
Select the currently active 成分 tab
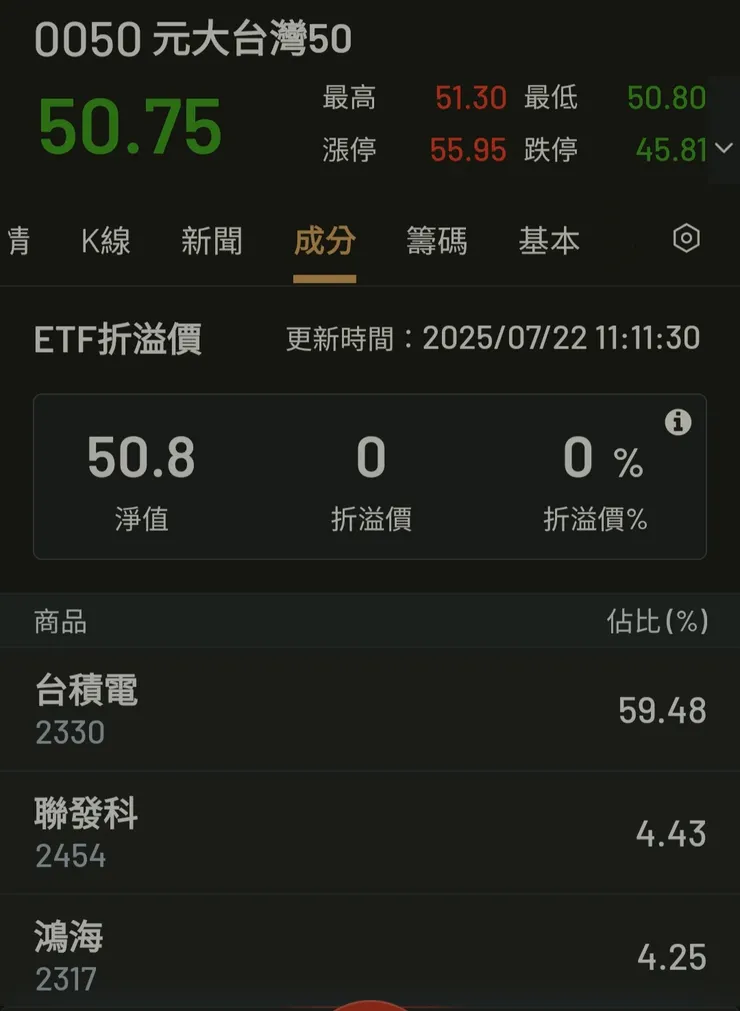tap(324, 242)
